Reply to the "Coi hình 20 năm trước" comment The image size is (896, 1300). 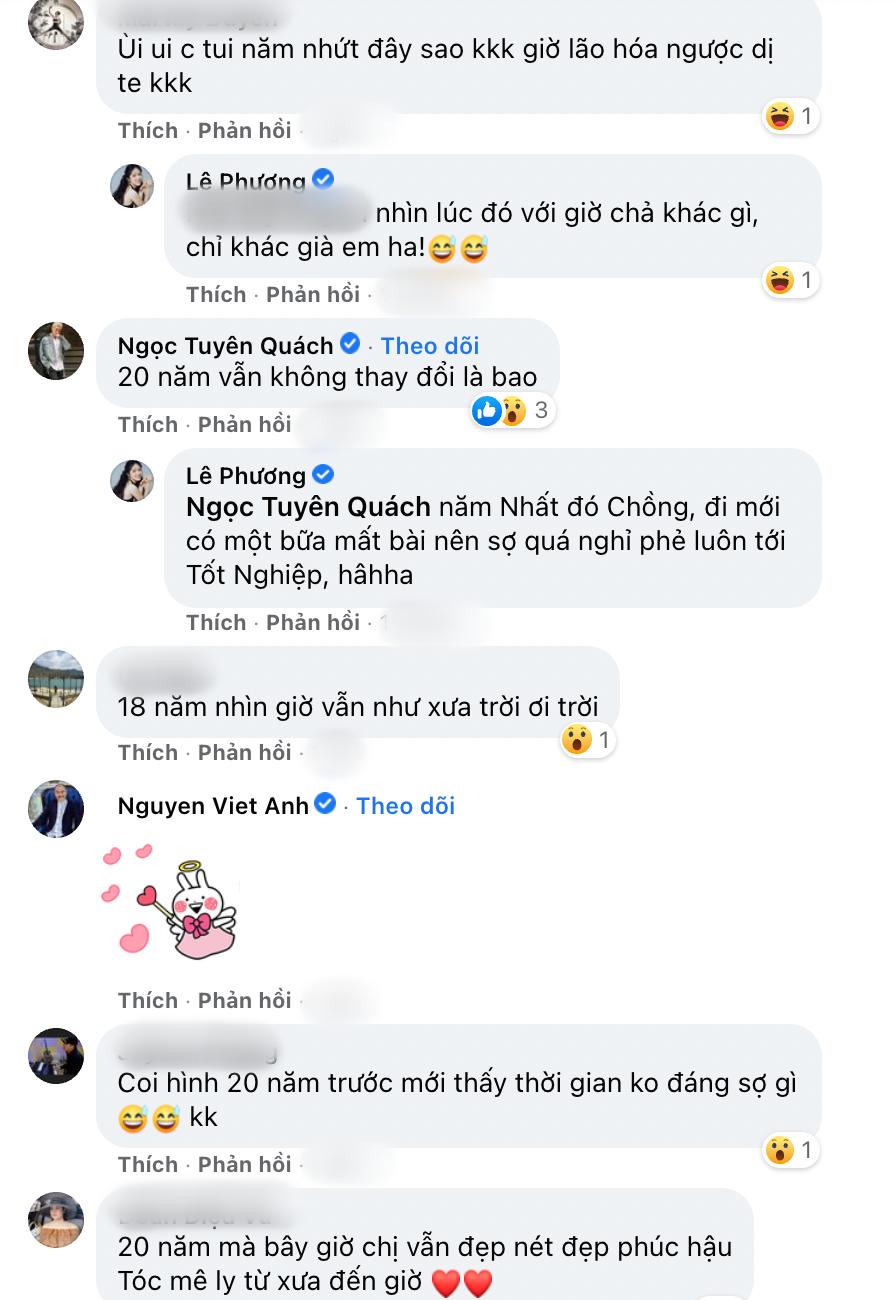tap(245, 1164)
